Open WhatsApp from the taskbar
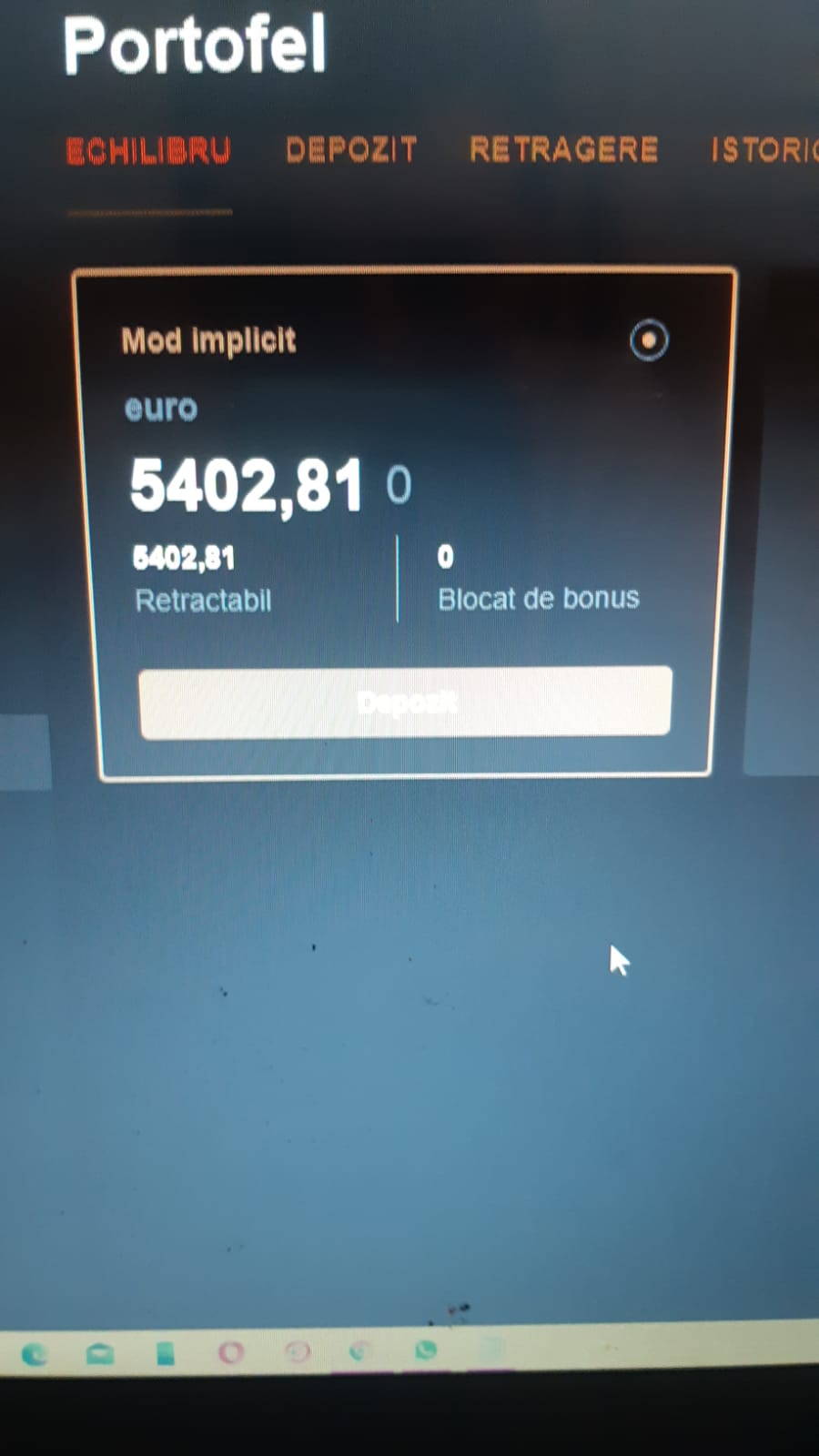Image resolution: width=819 pixels, height=1456 pixels. tap(425, 1350)
